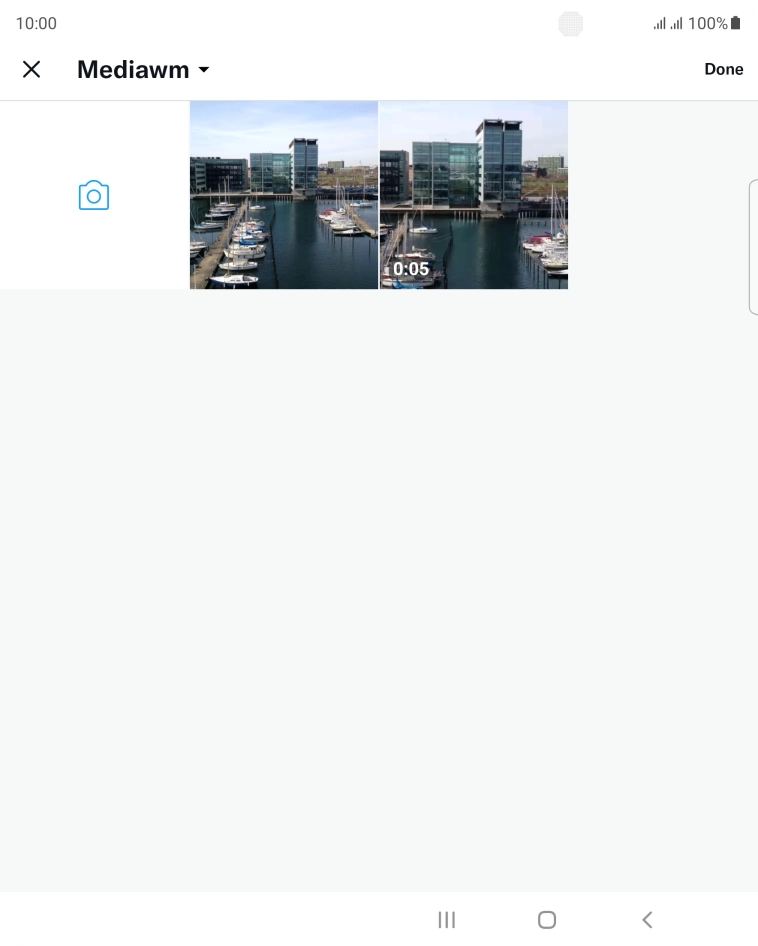The width and height of the screenshot is (758, 946).
Task: Go back using system navigation
Action: pos(647,919)
